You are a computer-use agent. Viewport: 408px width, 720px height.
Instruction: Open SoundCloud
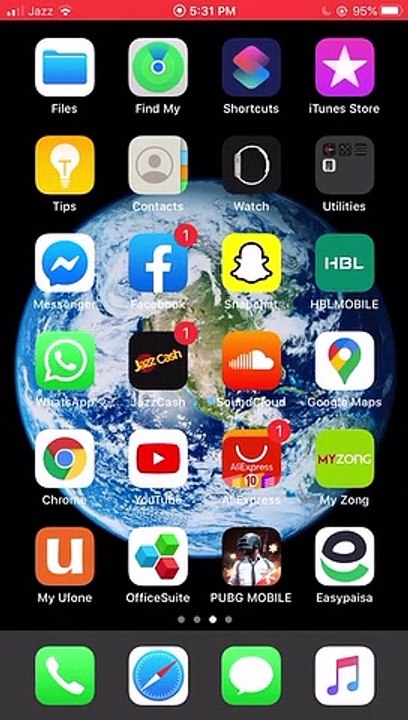click(x=251, y=360)
